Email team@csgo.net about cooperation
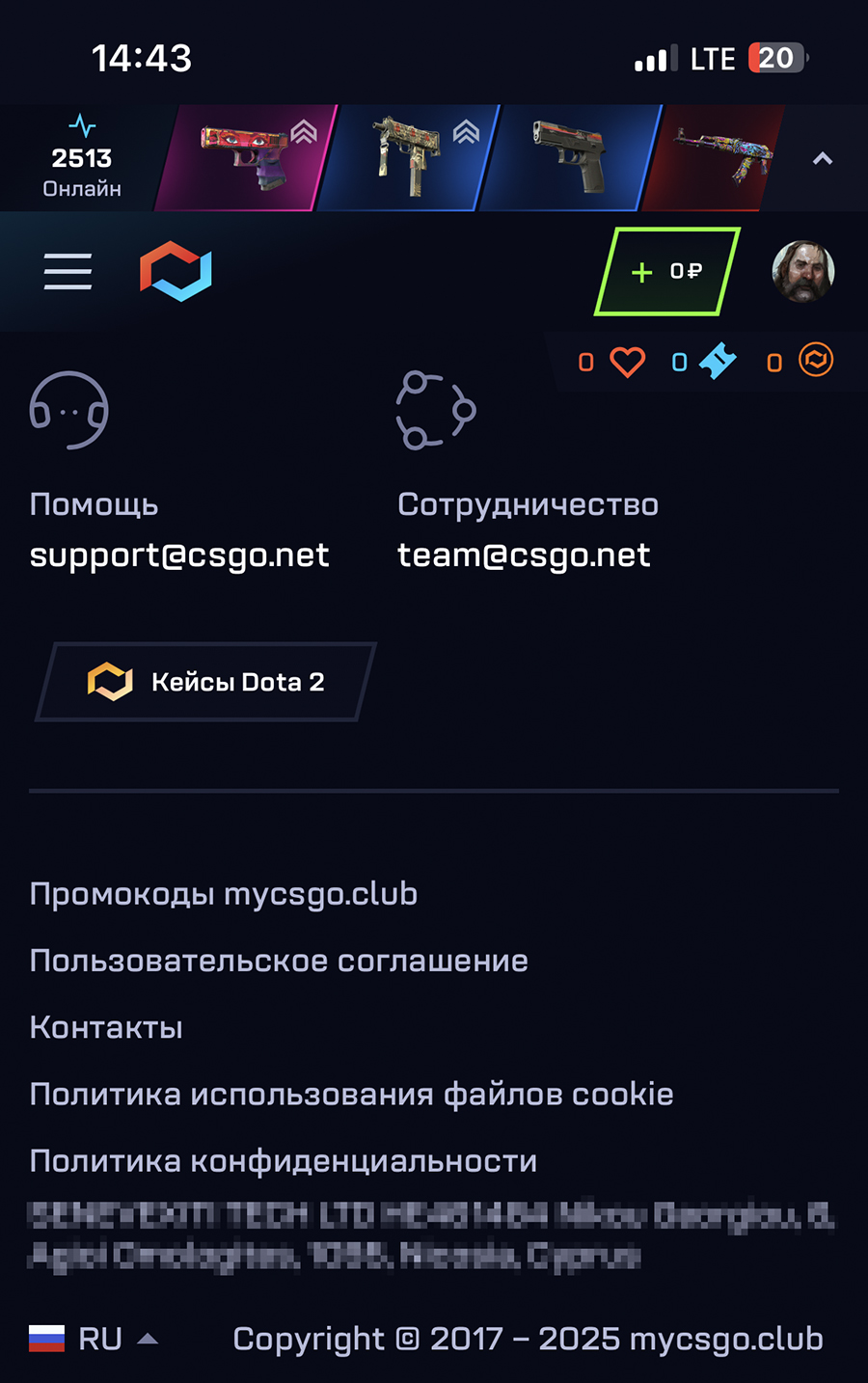Screen dimensions: 868x1383 (x=524, y=556)
